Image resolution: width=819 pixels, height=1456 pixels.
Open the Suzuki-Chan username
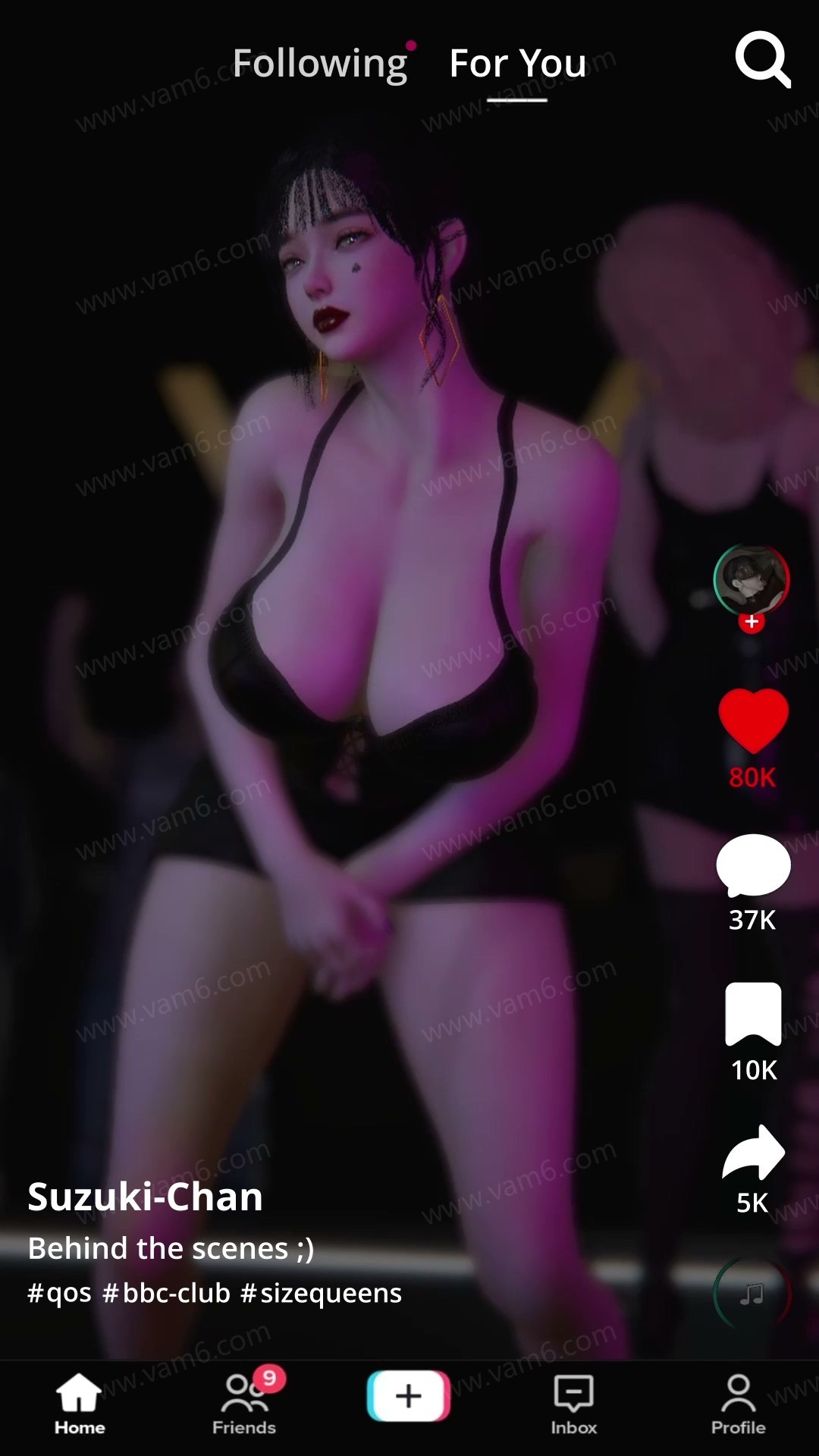pos(145,1197)
